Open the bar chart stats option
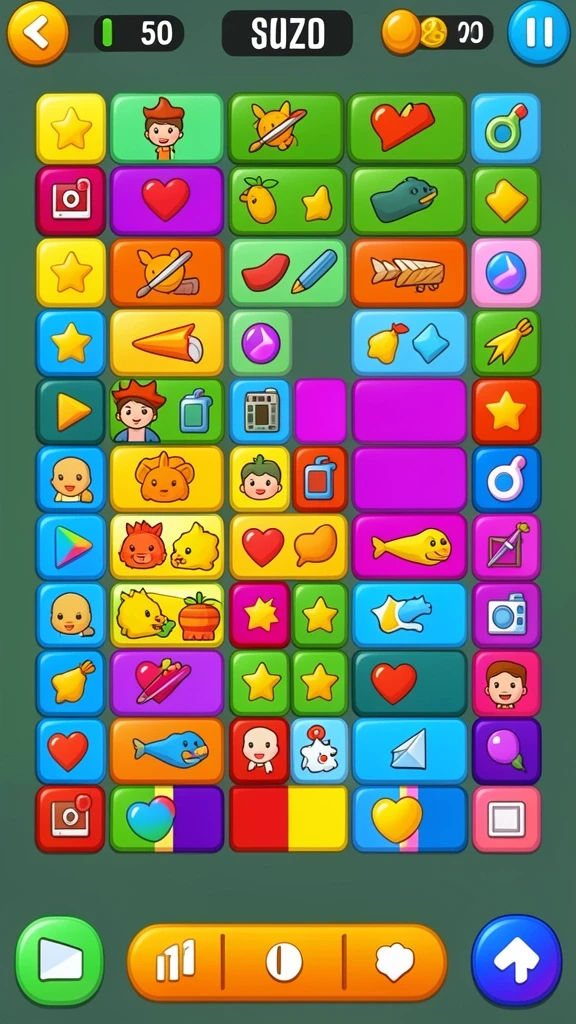 175,961
